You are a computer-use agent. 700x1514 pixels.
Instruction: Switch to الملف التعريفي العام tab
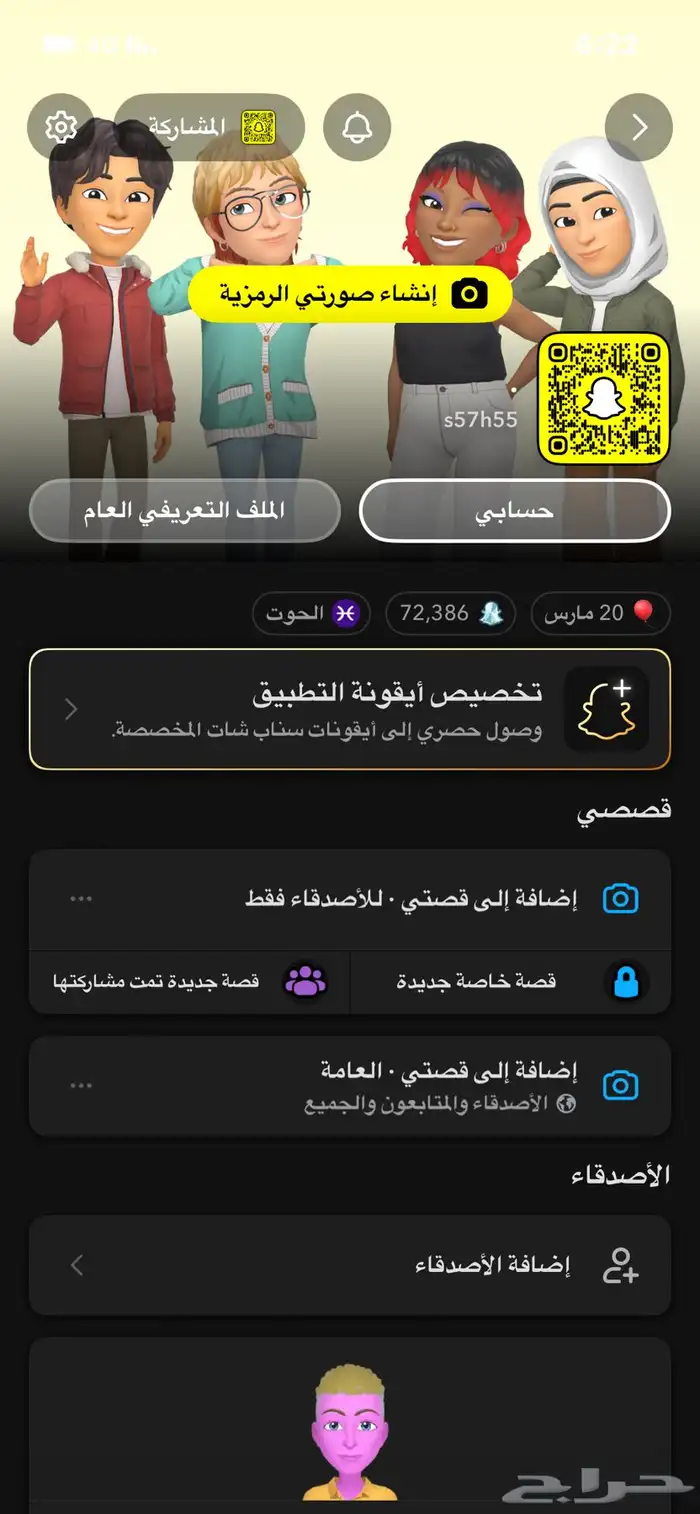(x=185, y=510)
